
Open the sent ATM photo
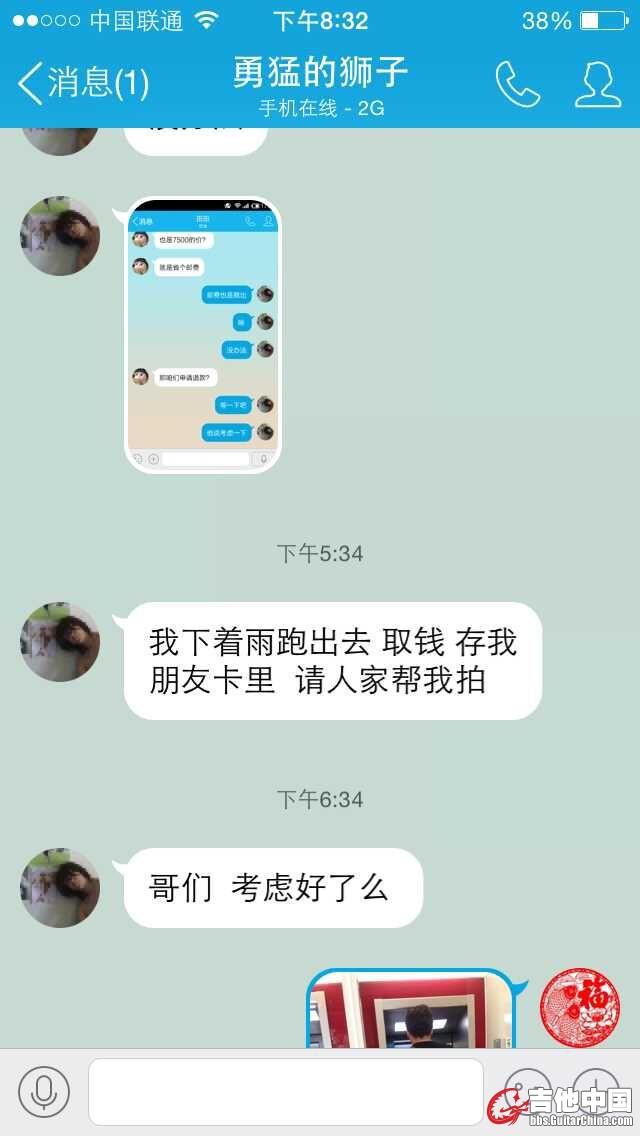pos(410,1012)
